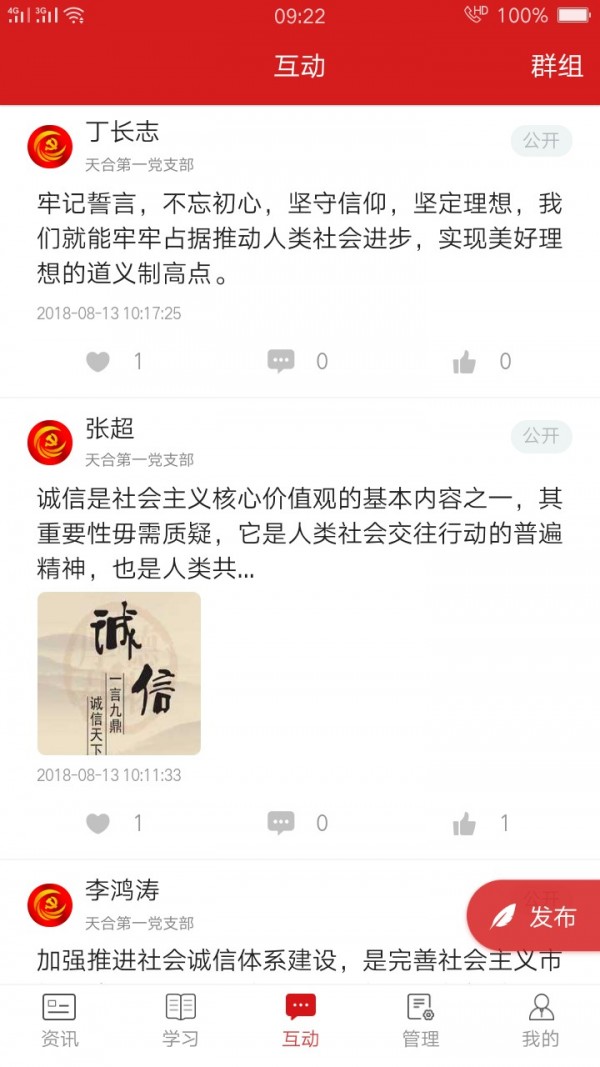The height and width of the screenshot is (1067, 600).
Task: Favorite 丁长志's post with the heart icon
Action: 98,362
